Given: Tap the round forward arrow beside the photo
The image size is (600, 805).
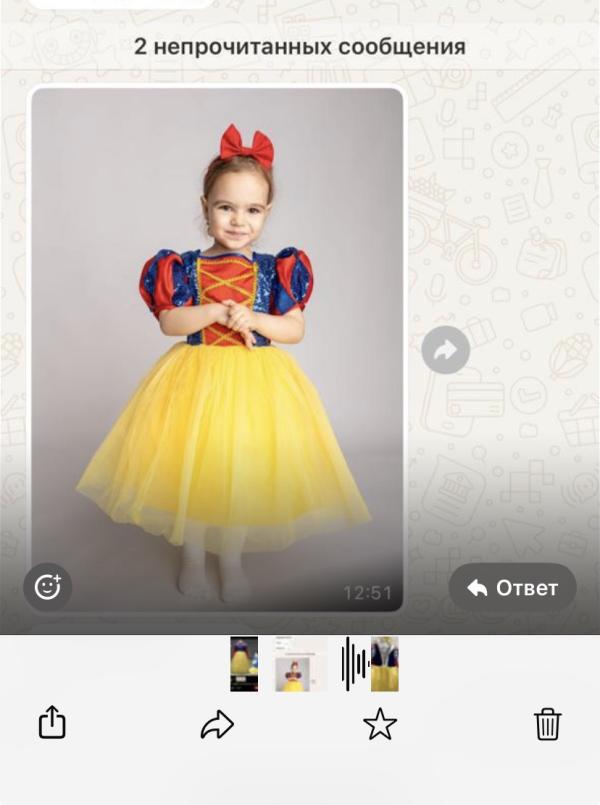Looking at the screenshot, I should (446, 350).
